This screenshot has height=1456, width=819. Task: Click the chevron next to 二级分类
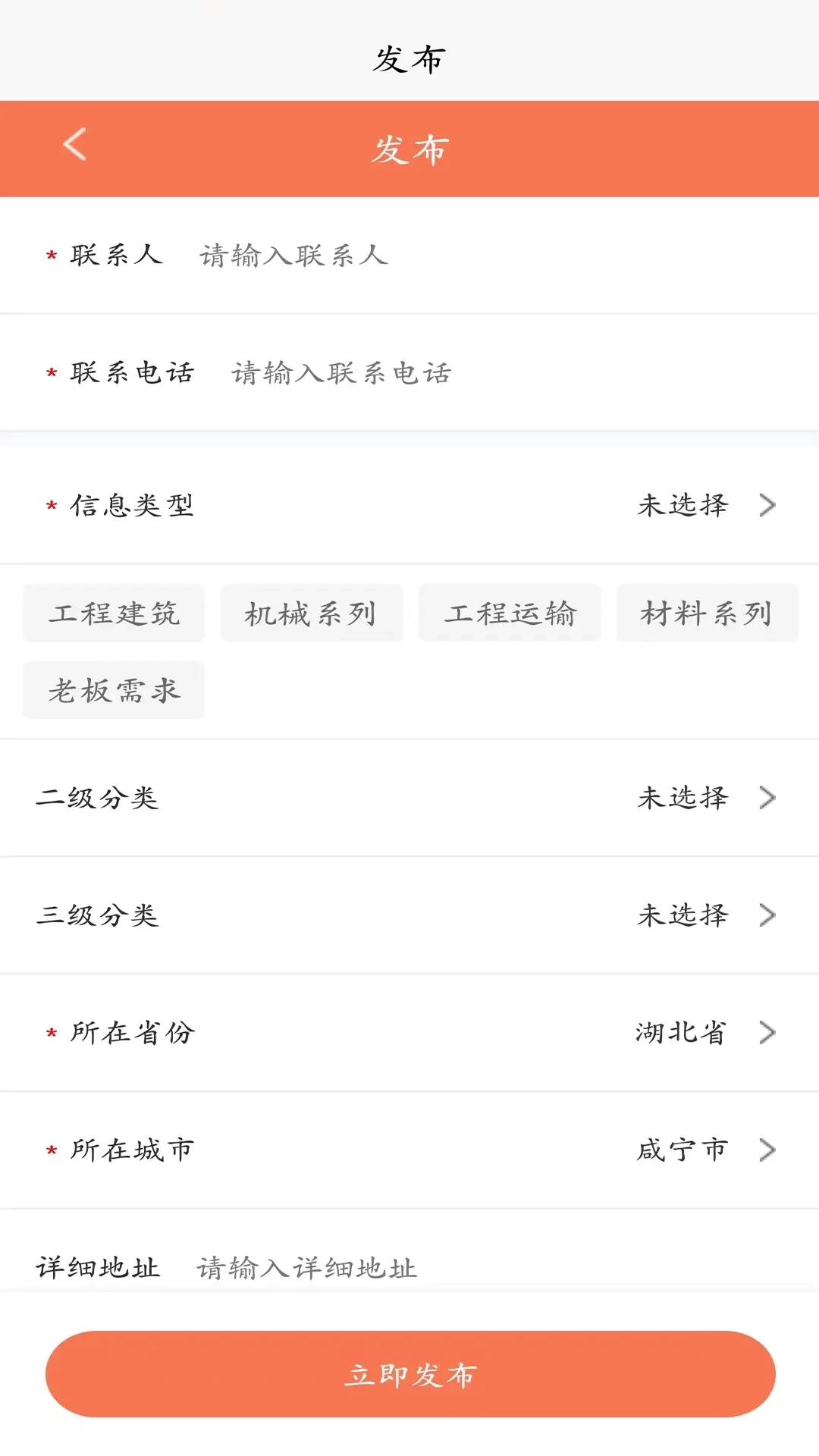click(767, 798)
